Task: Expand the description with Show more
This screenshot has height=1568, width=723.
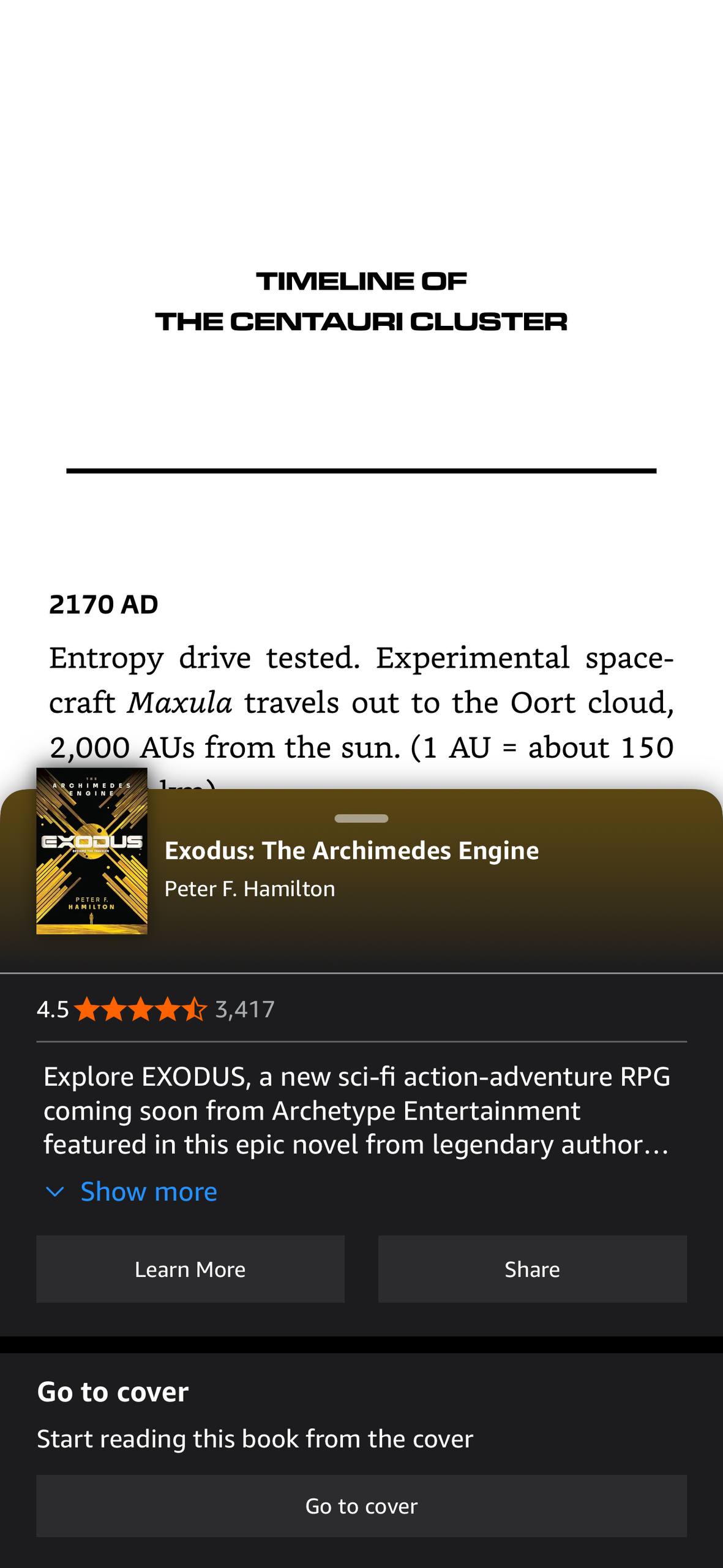Action: coord(148,1192)
